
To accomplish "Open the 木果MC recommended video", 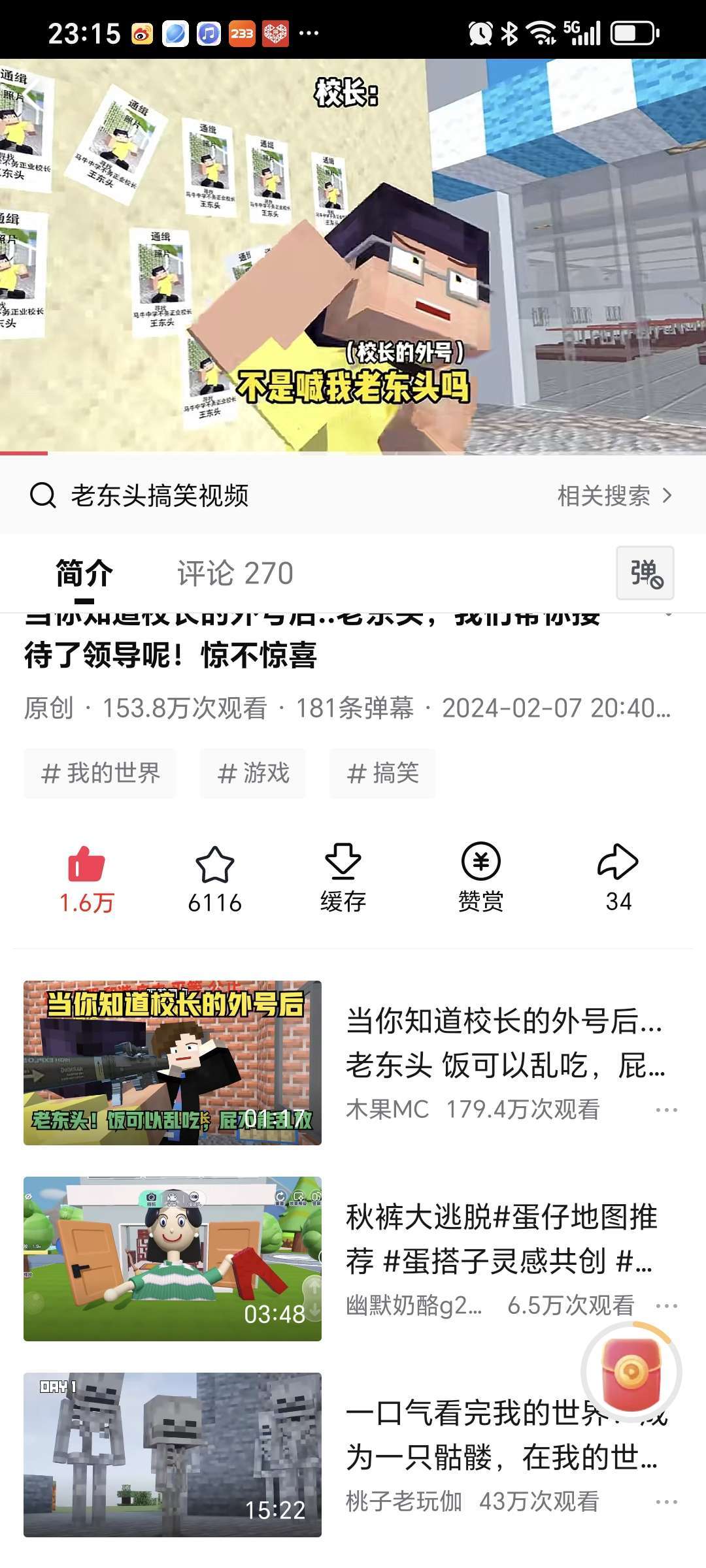I will 173,1062.
